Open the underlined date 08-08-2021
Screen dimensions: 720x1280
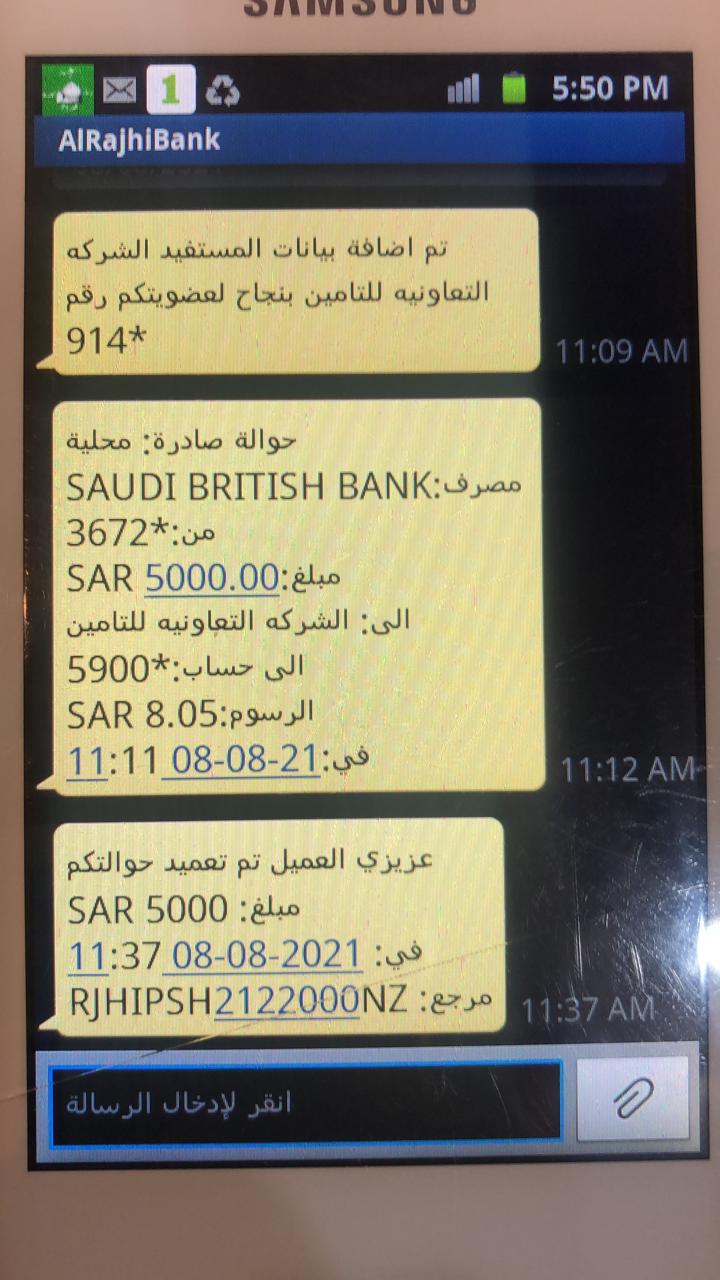point(267,956)
